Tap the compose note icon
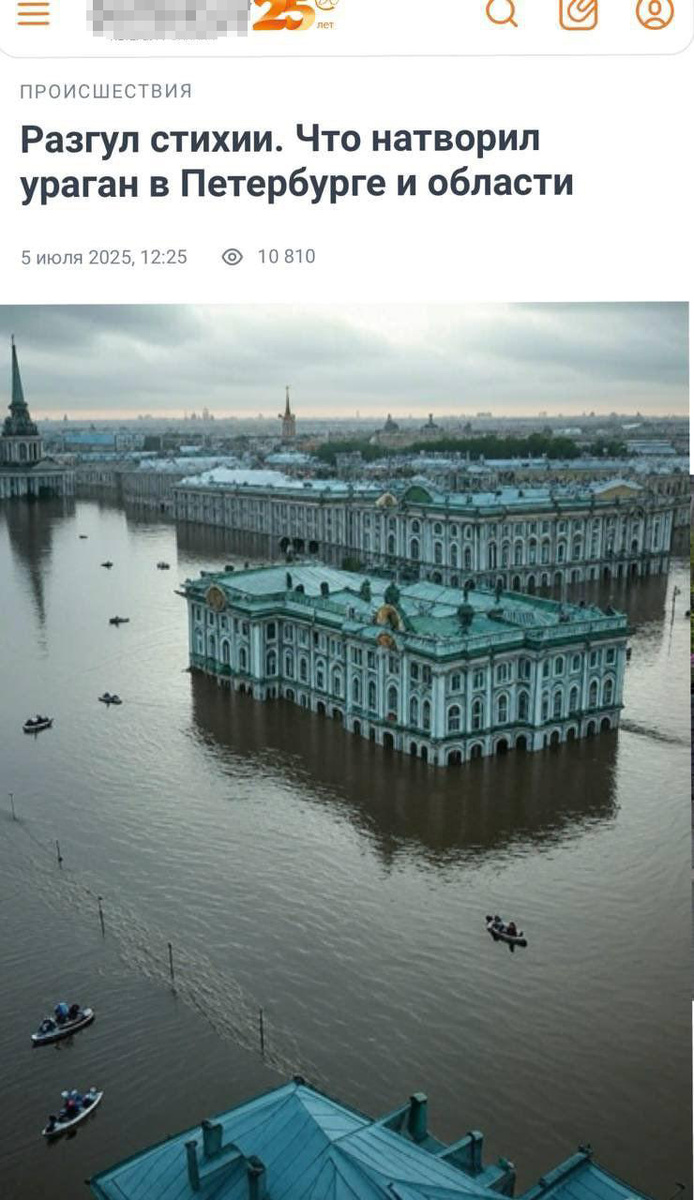The image size is (694, 1200). [x=578, y=12]
